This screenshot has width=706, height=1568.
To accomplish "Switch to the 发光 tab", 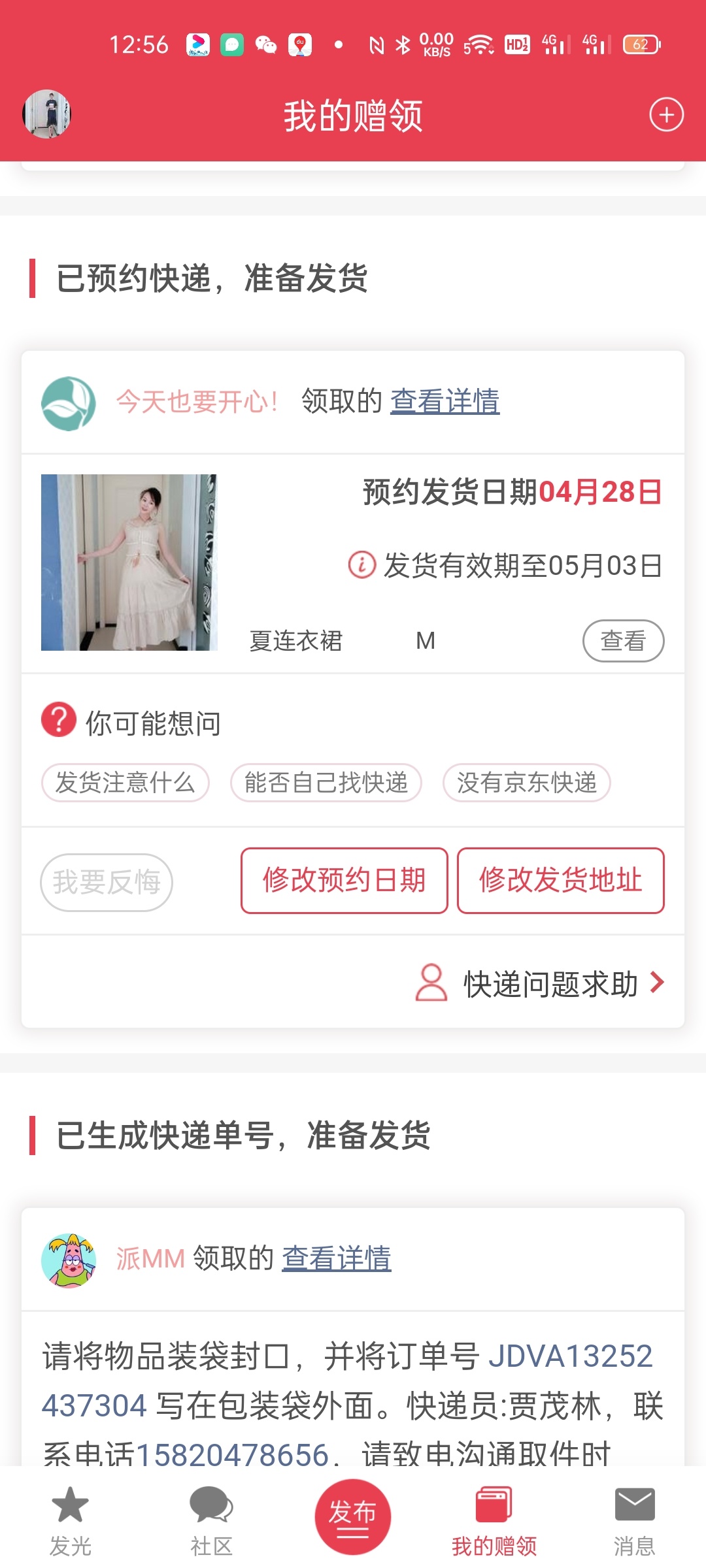I will [x=70, y=1520].
